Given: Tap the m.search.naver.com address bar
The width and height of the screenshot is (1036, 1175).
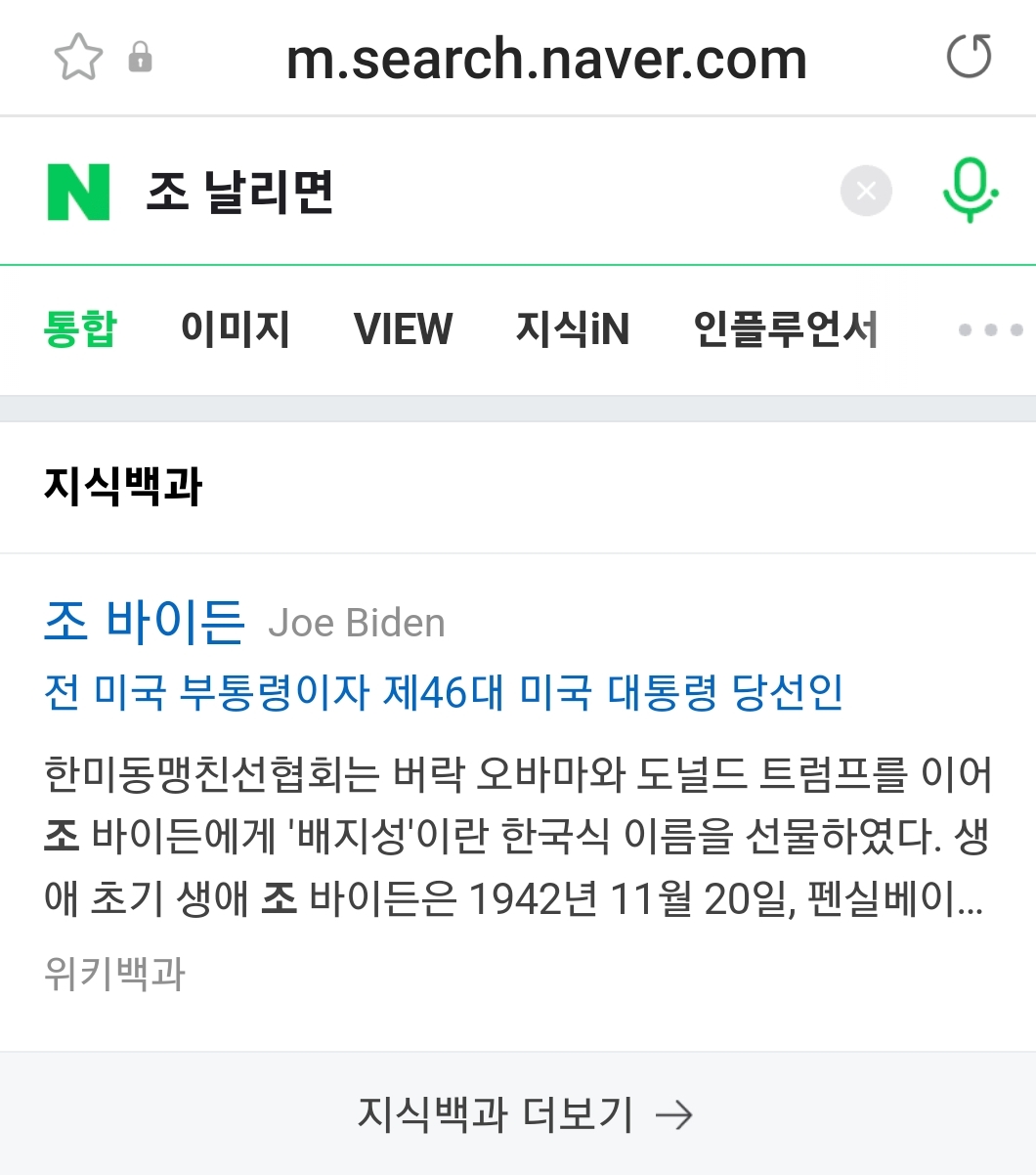Looking at the screenshot, I should [x=545, y=59].
